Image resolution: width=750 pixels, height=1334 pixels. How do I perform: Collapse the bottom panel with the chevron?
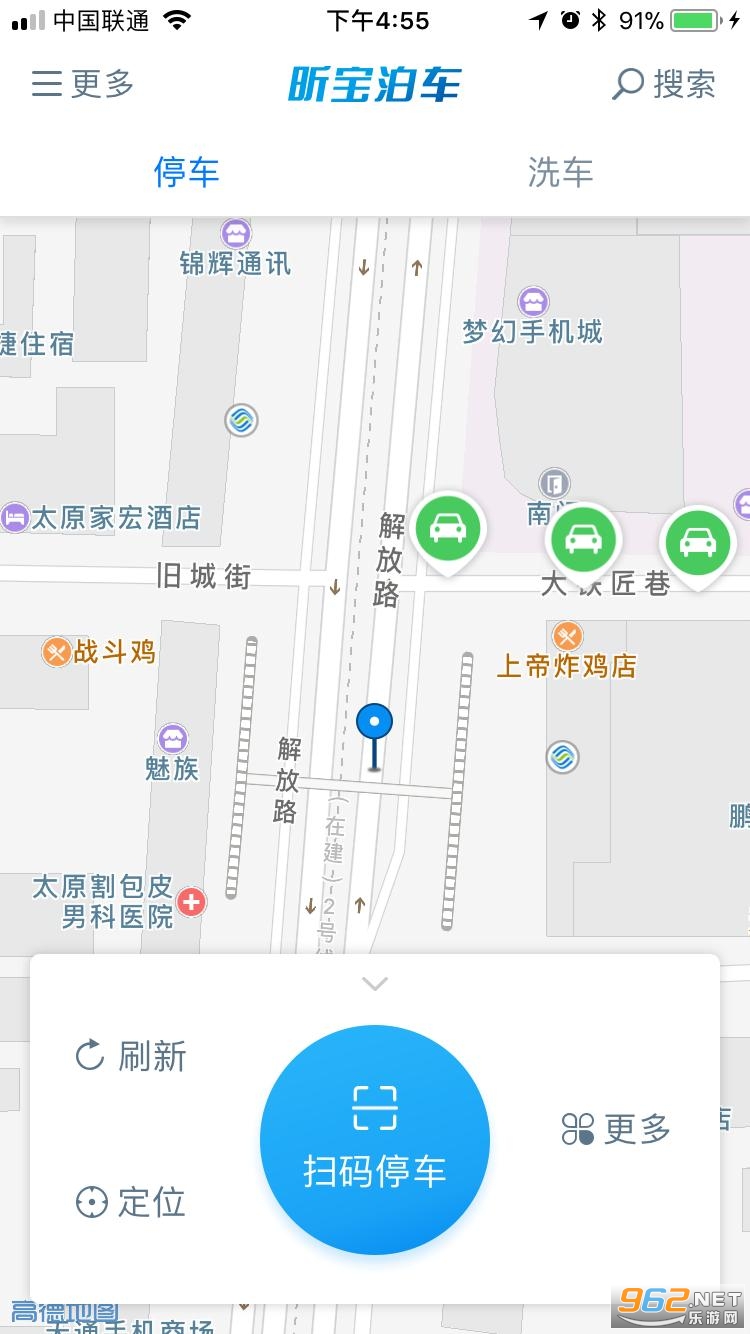(375, 984)
